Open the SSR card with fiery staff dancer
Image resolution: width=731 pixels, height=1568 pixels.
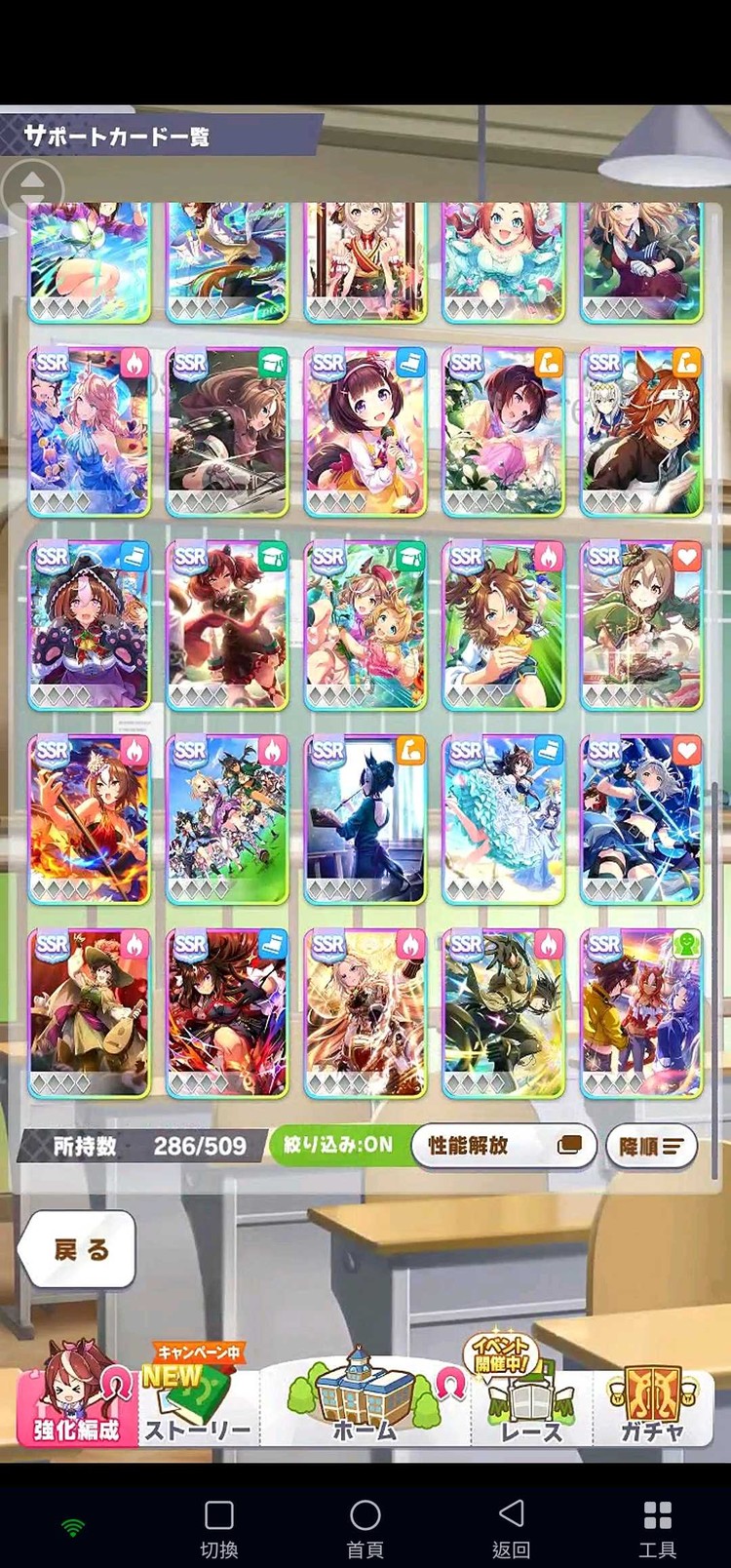click(x=90, y=820)
